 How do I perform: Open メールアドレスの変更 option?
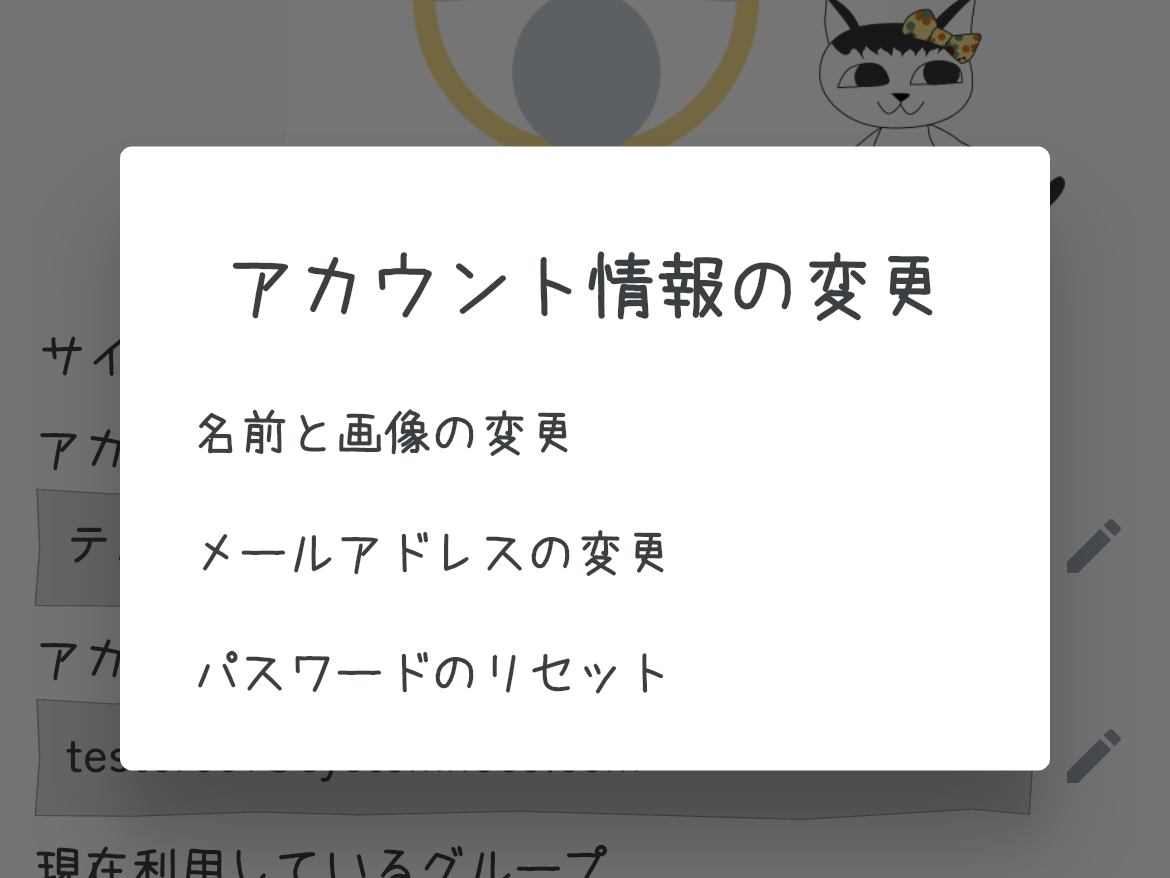tap(432, 553)
